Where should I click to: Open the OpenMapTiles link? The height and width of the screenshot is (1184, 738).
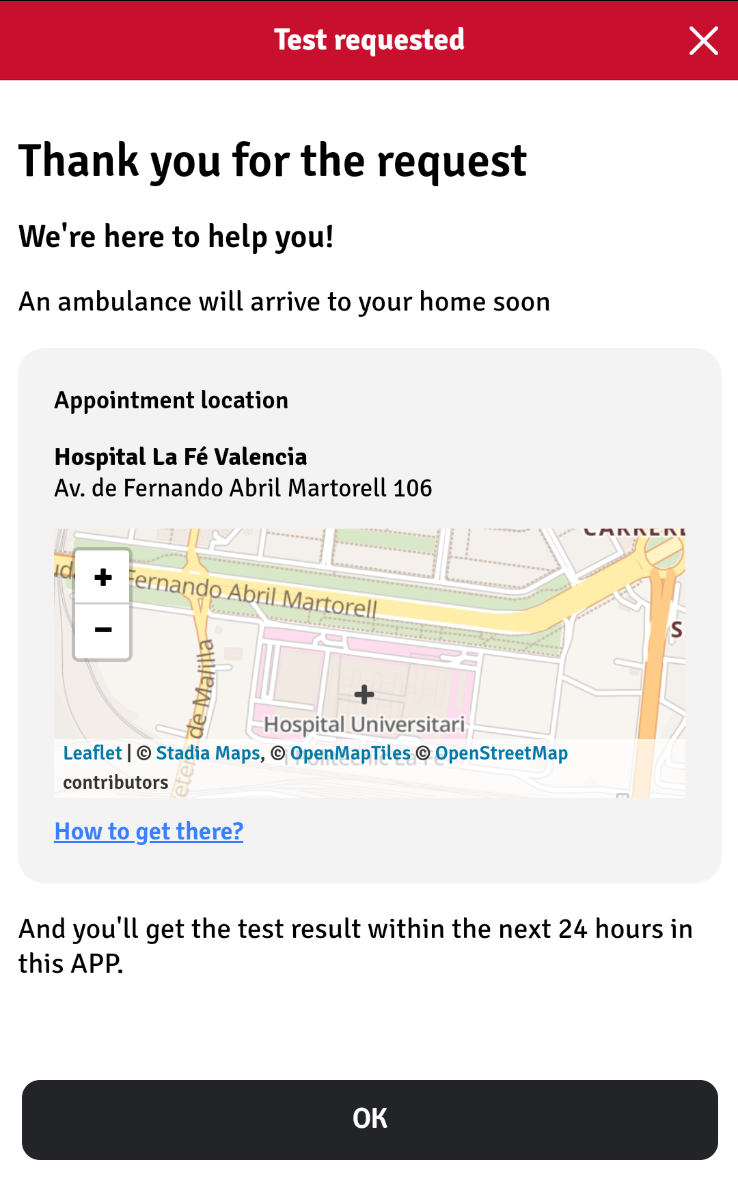[x=350, y=753]
